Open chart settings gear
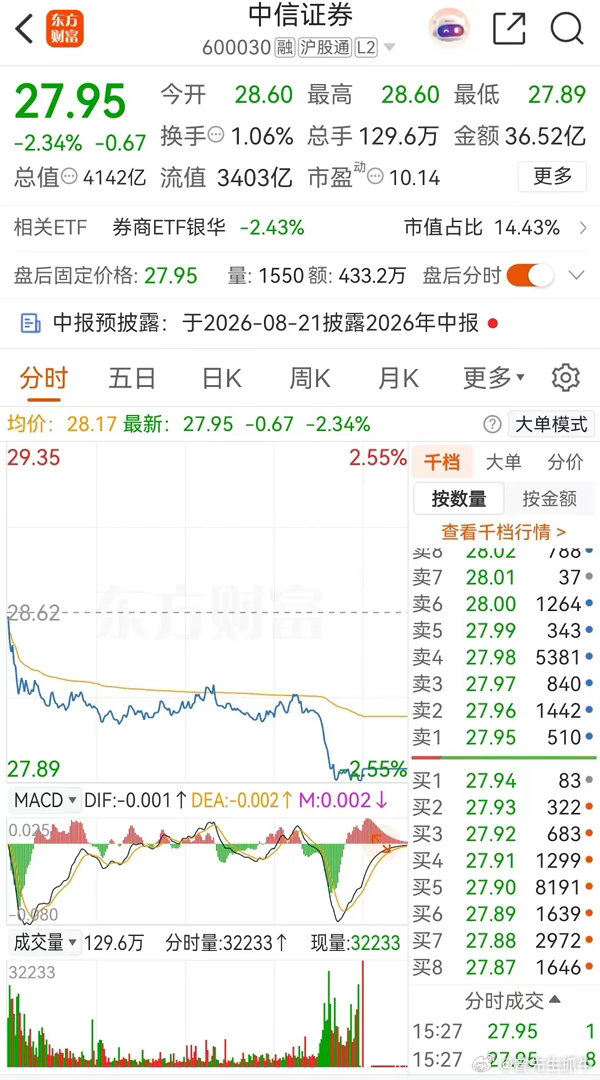 coord(566,378)
